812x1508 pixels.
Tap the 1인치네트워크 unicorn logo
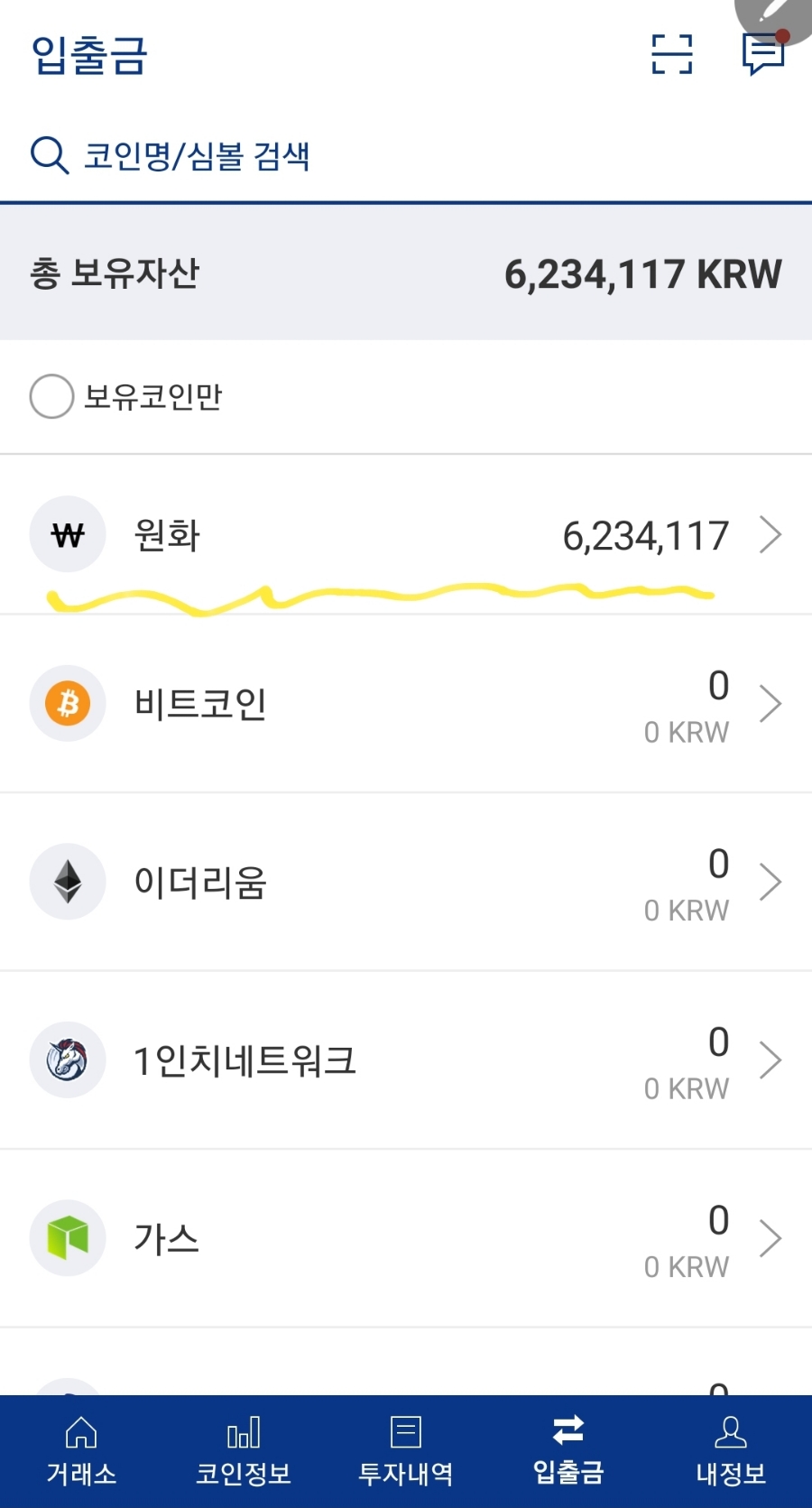[68, 1060]
